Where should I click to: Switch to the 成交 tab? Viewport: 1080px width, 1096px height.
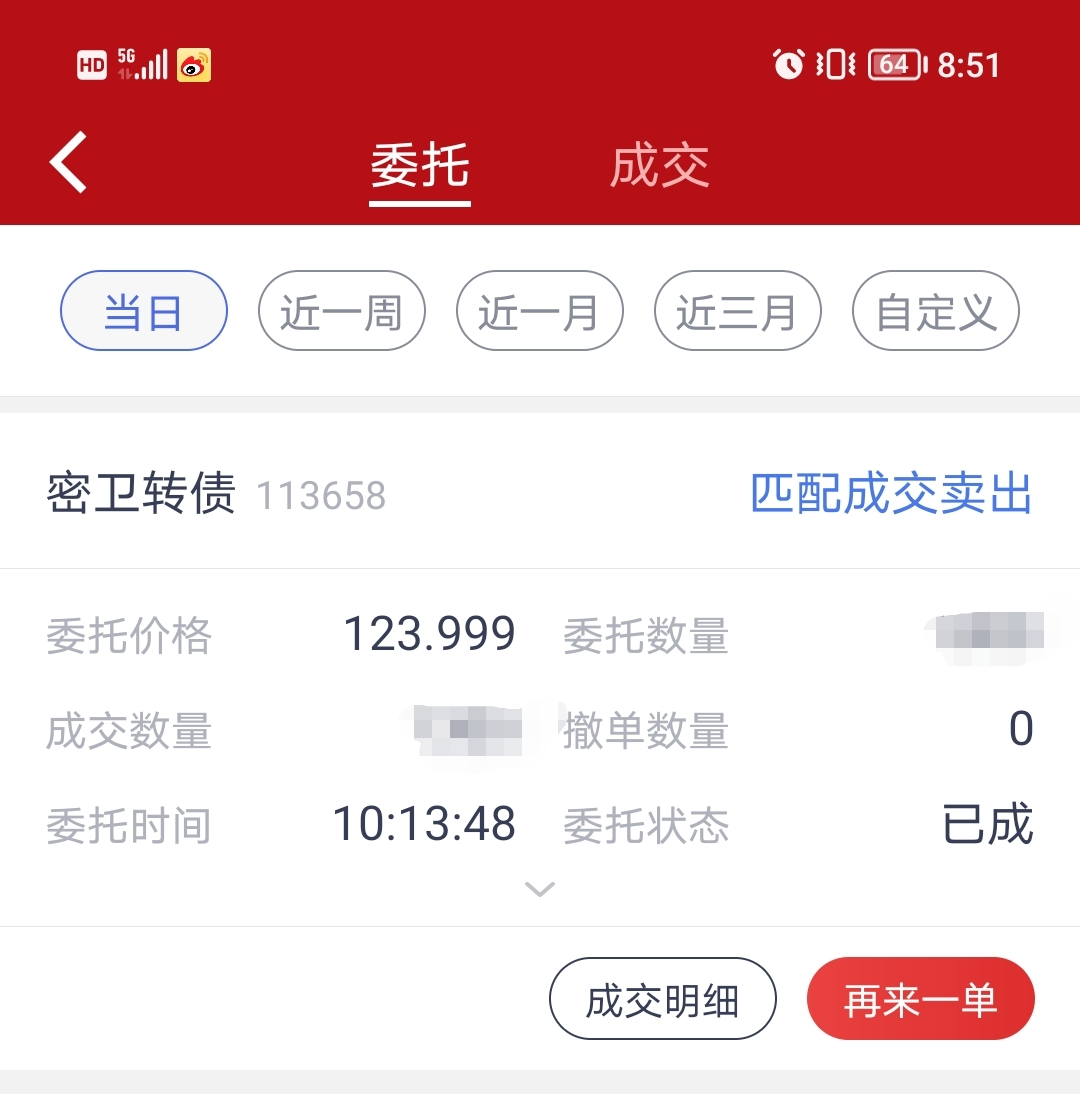pos(659,166)
